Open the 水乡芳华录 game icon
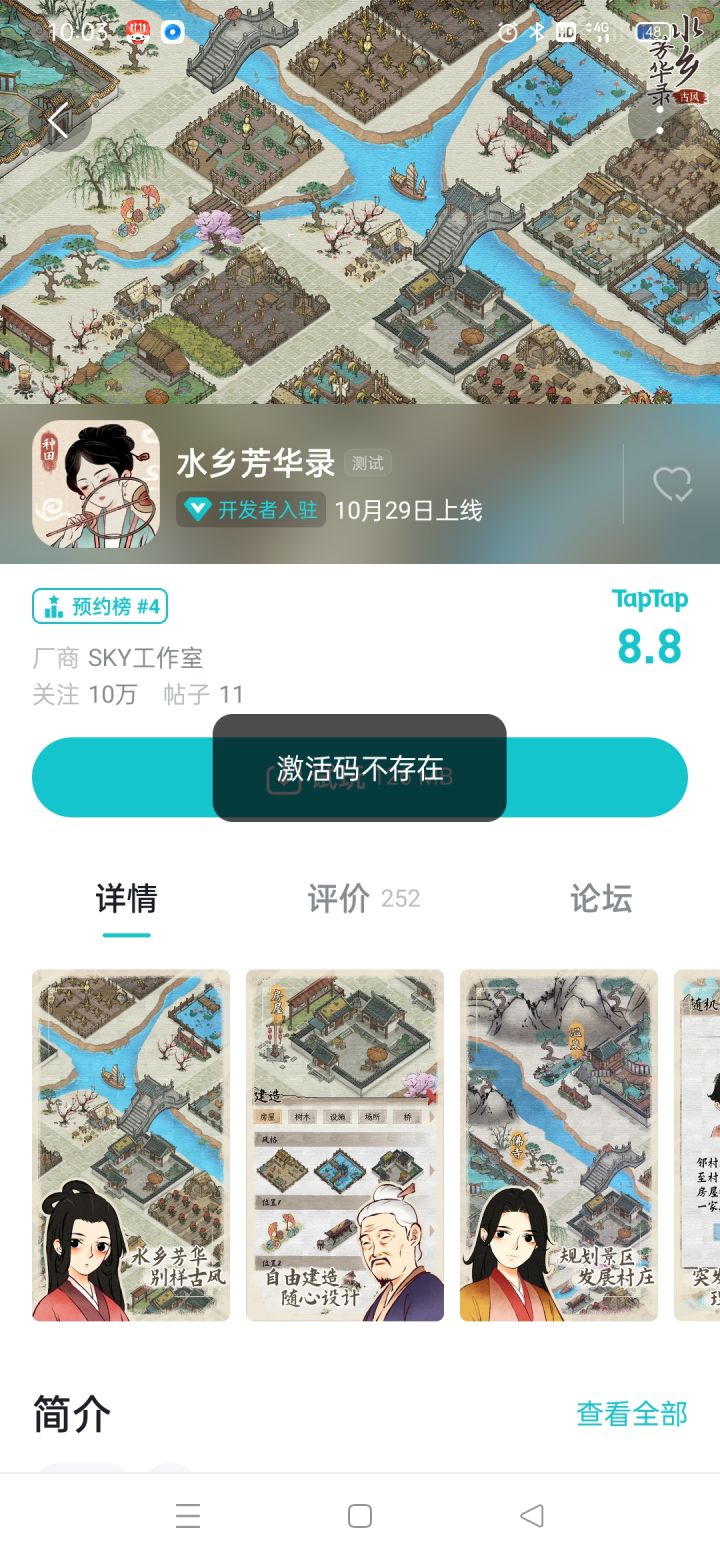The height and width of the screenshot is (1560, 720). [96, 484]
